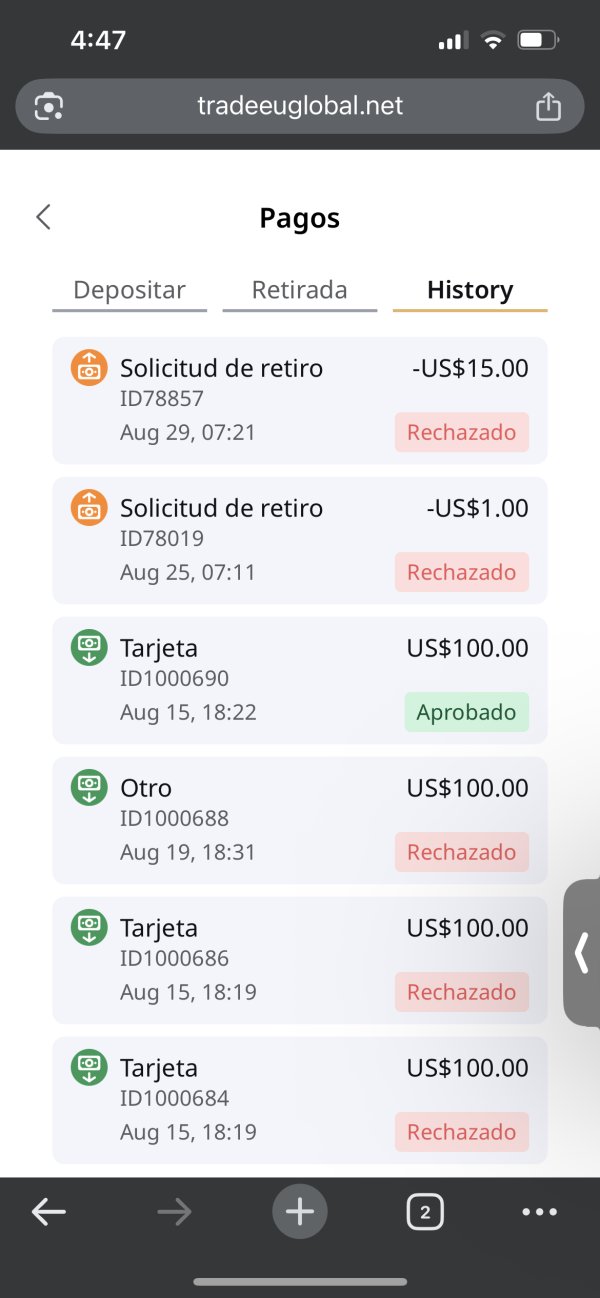The image size is (600, 1298).
Task: Go back from the Pagos page
Action: 43,217
